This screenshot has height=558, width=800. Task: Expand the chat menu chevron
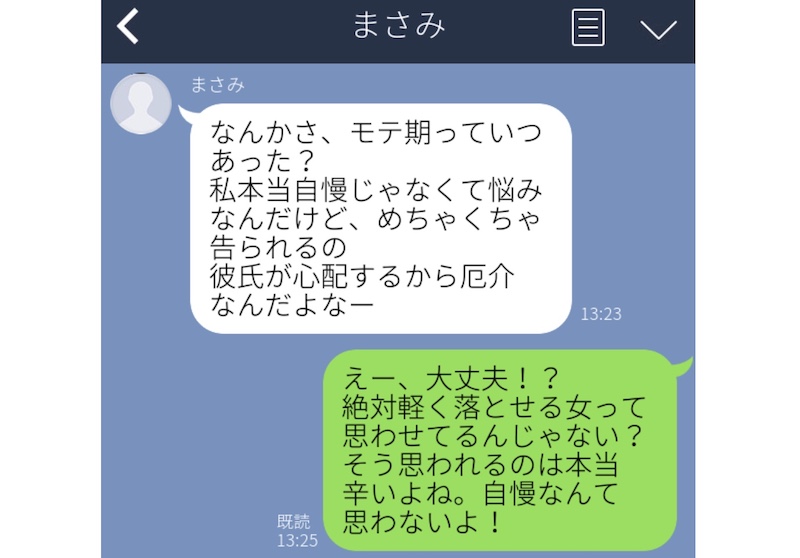[x=658, y=29]
